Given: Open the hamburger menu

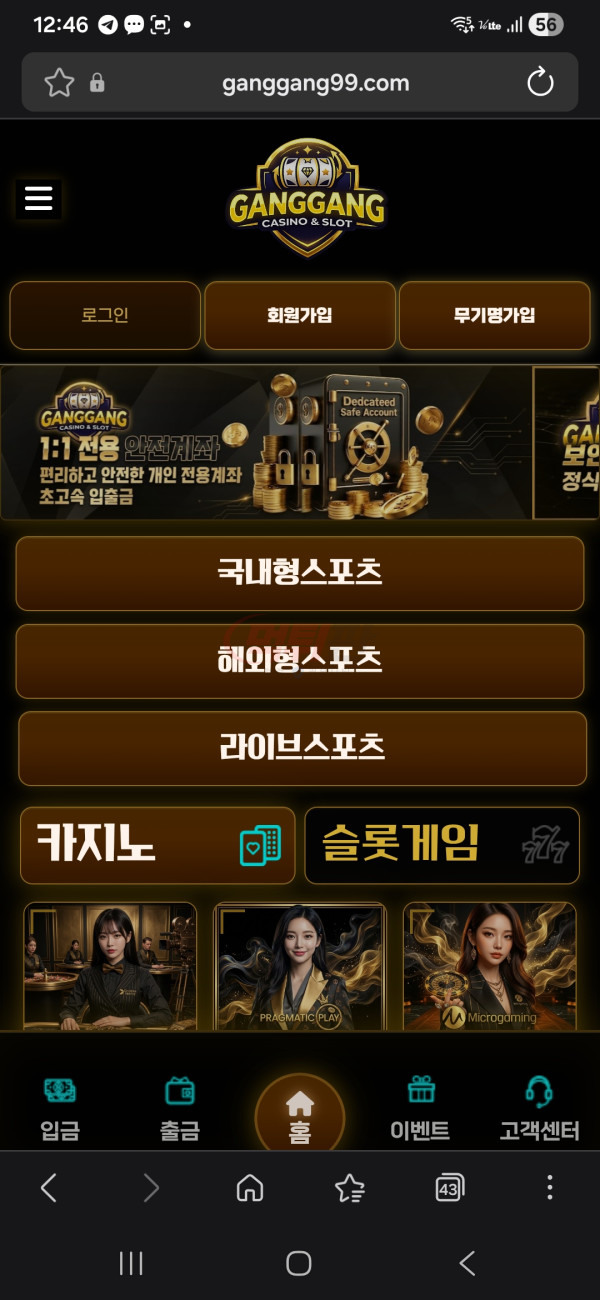Looking at the screenshot, I should 38,199.
